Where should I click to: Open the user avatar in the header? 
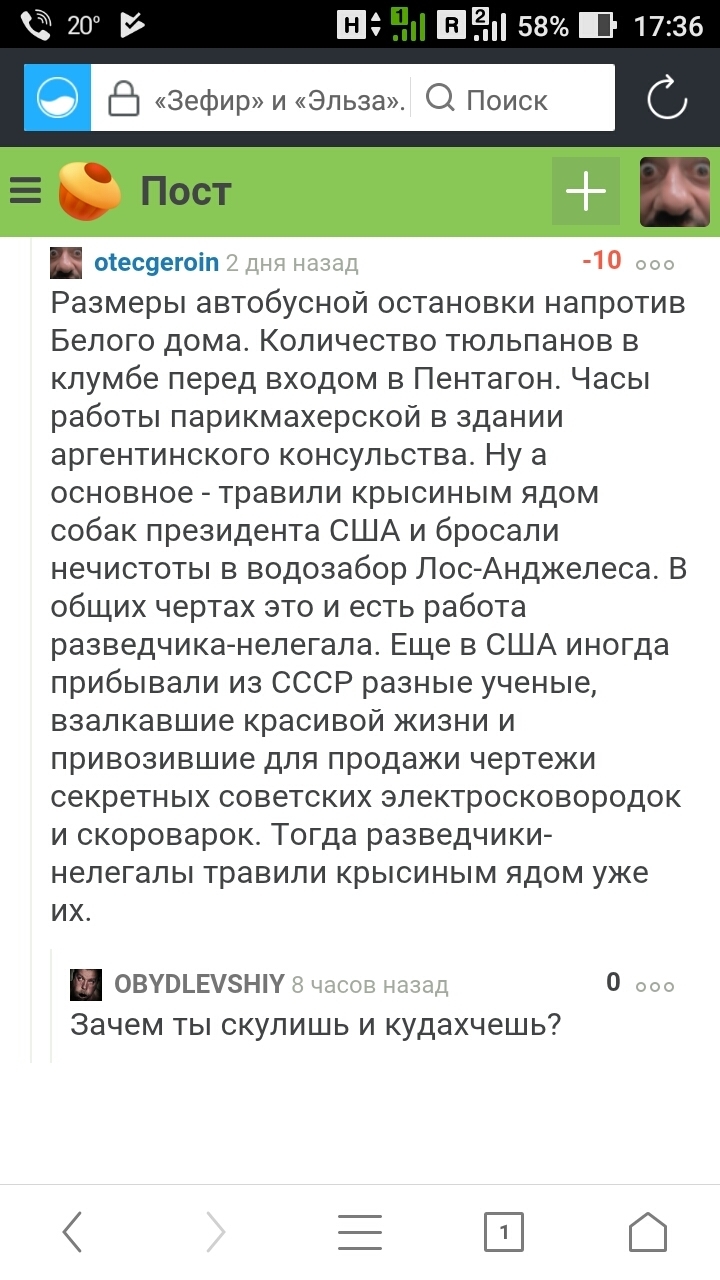(675, 191)
